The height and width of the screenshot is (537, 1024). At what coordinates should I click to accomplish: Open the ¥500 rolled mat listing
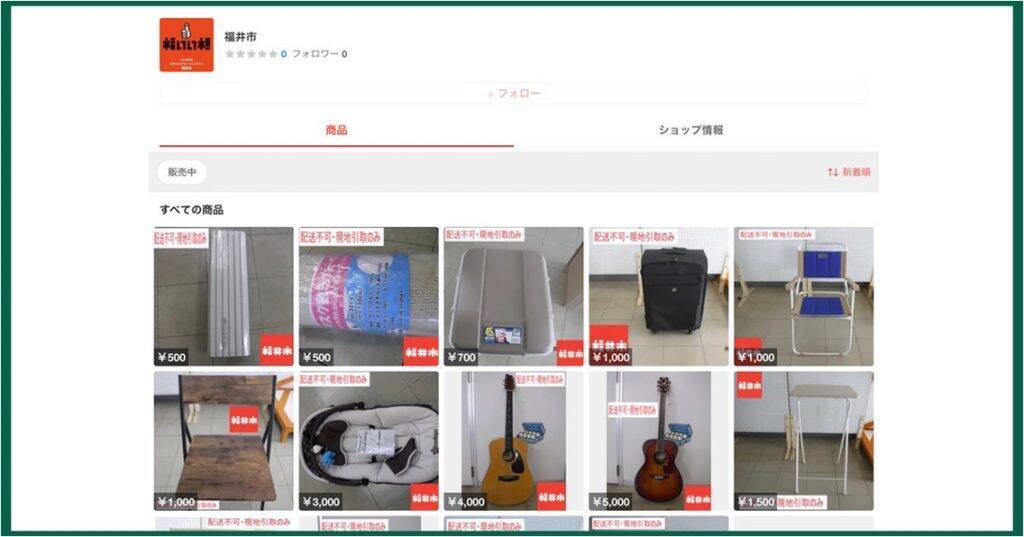click(368, 296)
